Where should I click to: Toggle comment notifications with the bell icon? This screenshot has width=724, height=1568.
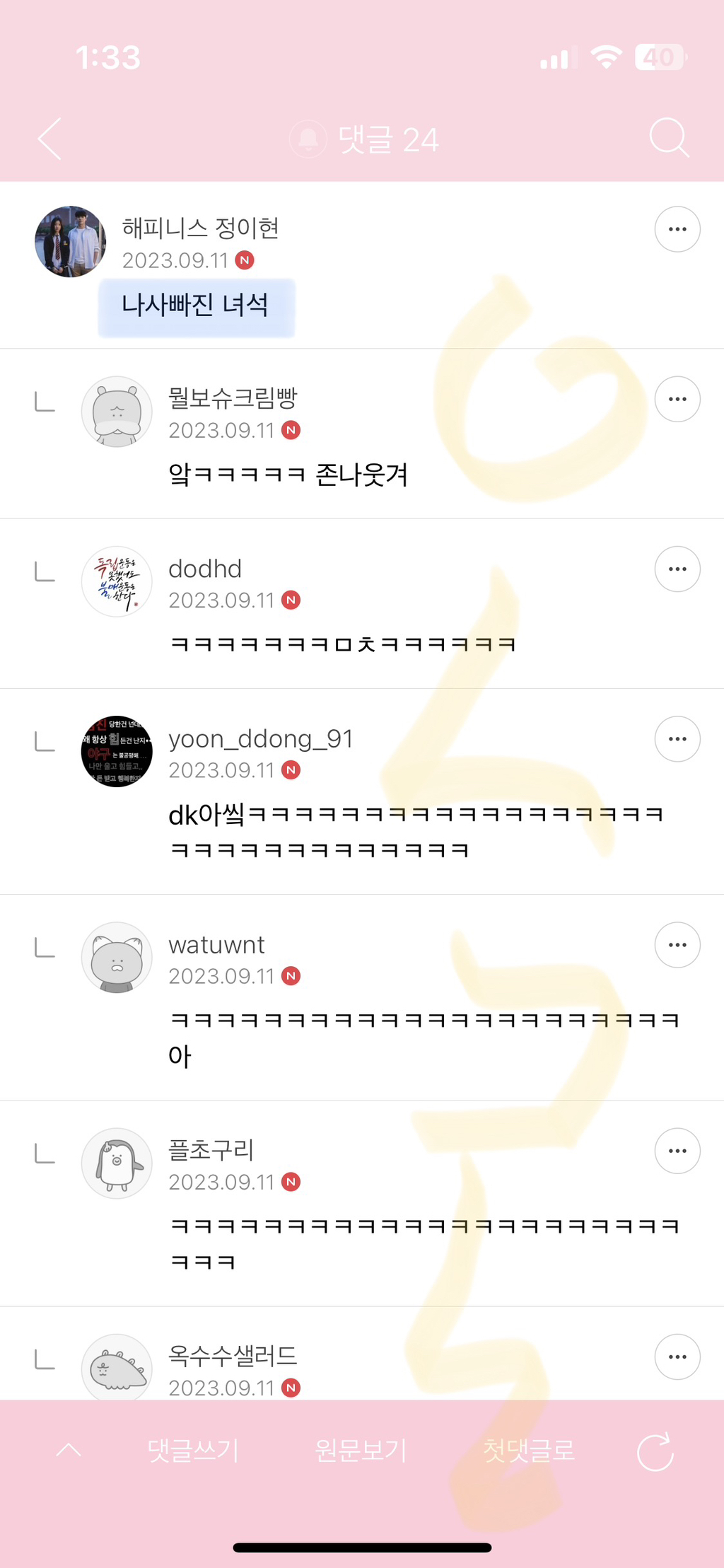(308, 139)
